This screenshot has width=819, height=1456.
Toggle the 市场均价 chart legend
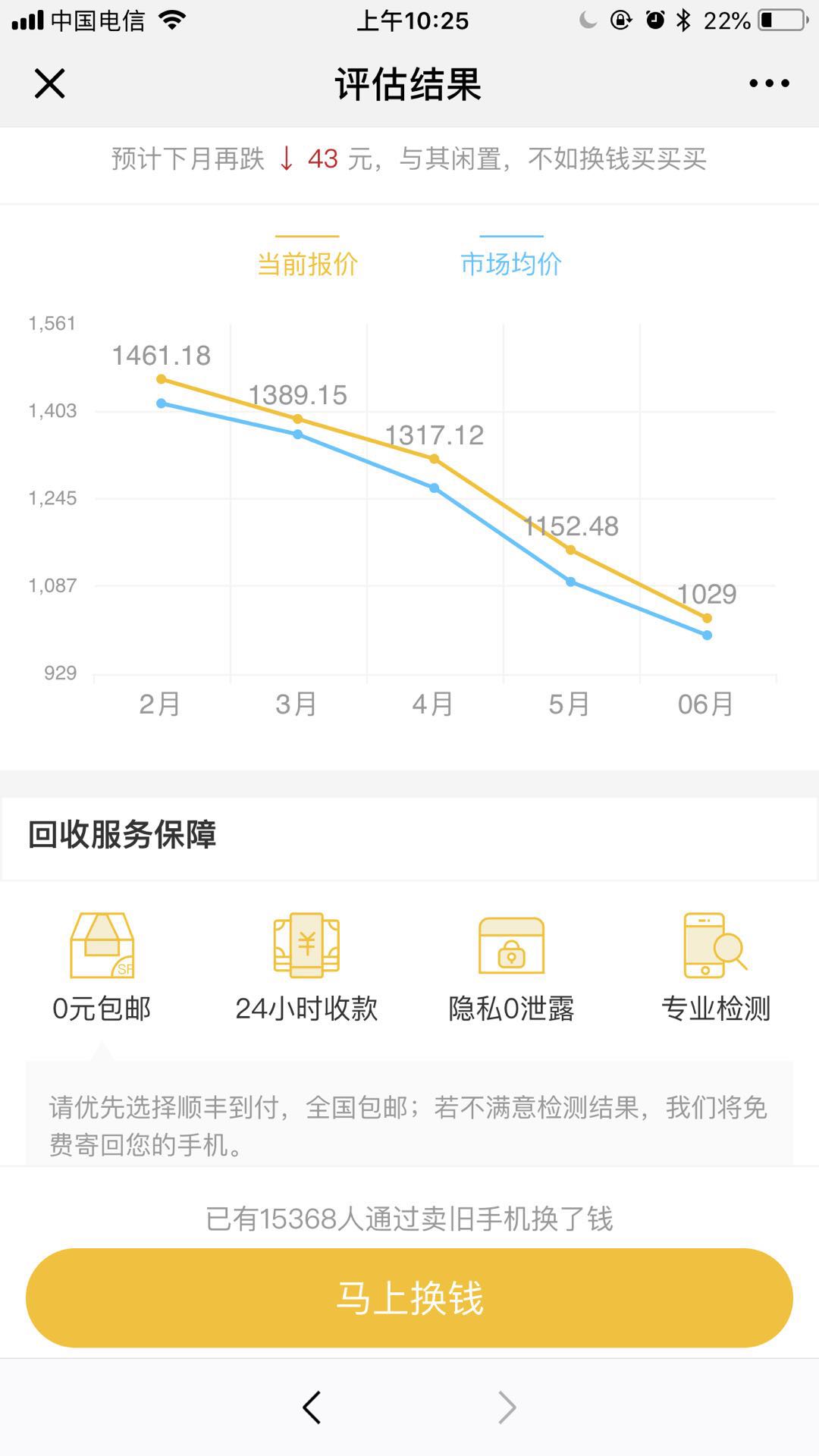(511, 256)
